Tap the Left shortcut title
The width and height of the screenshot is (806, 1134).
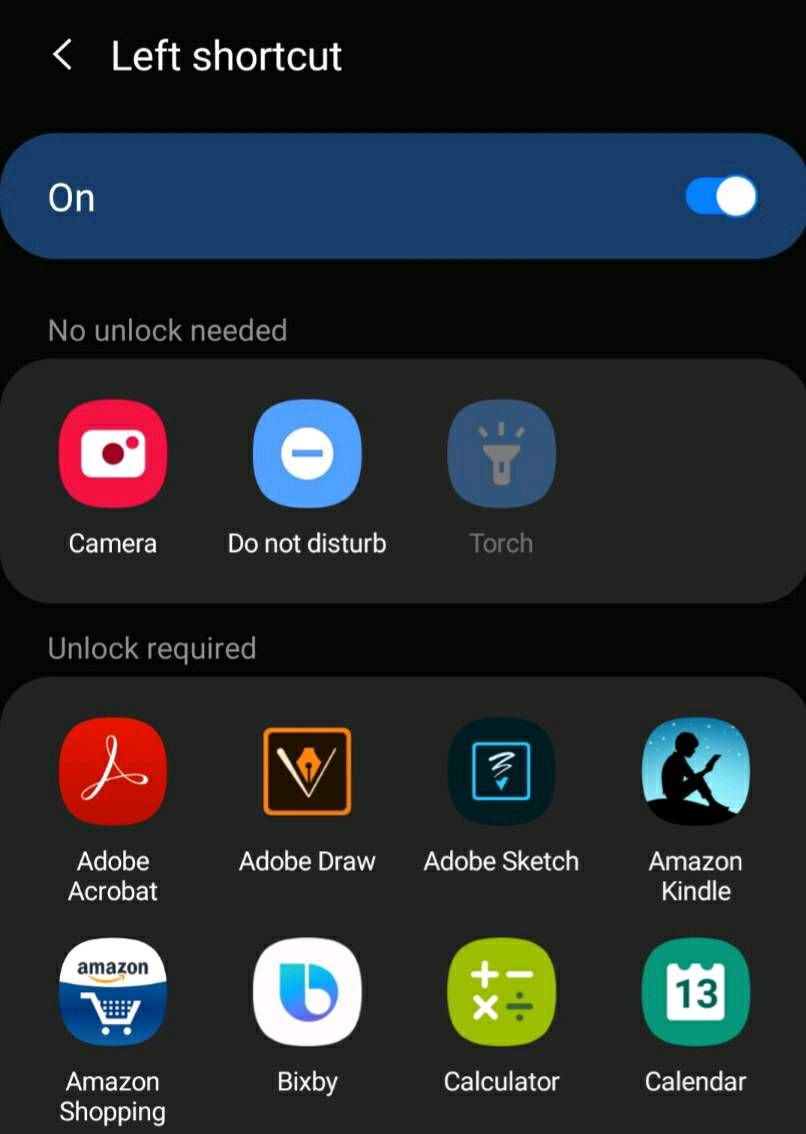(x=227, y=55)
